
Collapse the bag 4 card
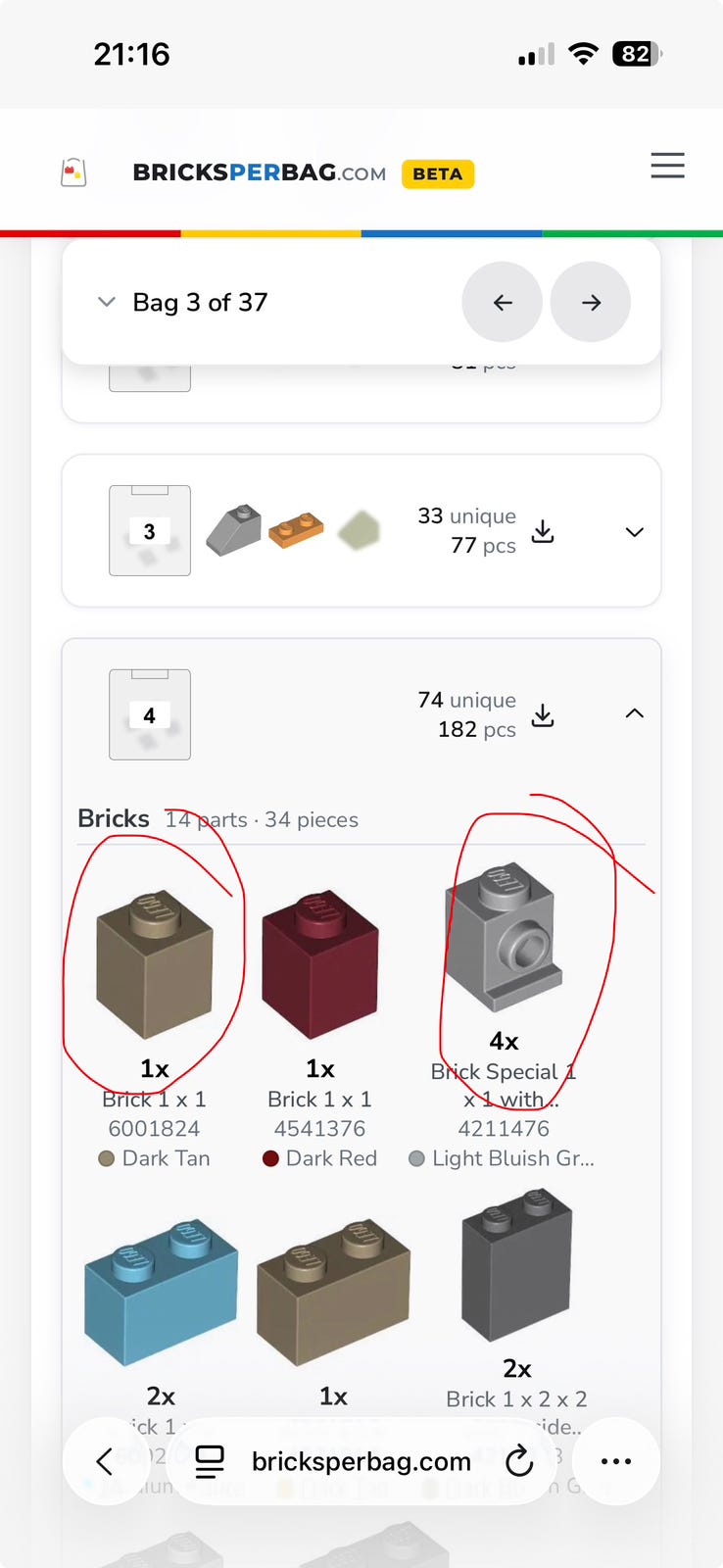[635, 713]
